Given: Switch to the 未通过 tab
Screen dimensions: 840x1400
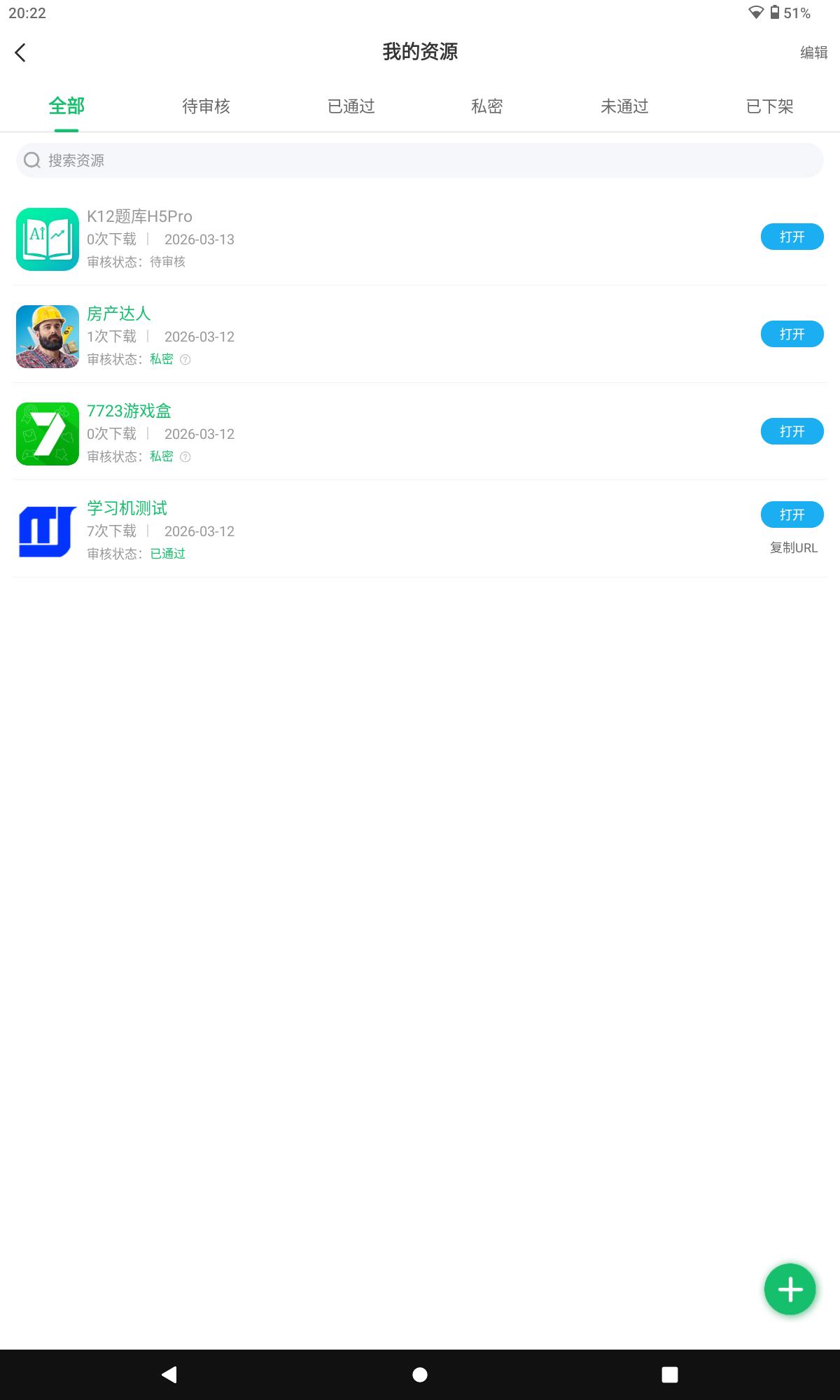Looking at the screenshot, I should pos(624,106).
